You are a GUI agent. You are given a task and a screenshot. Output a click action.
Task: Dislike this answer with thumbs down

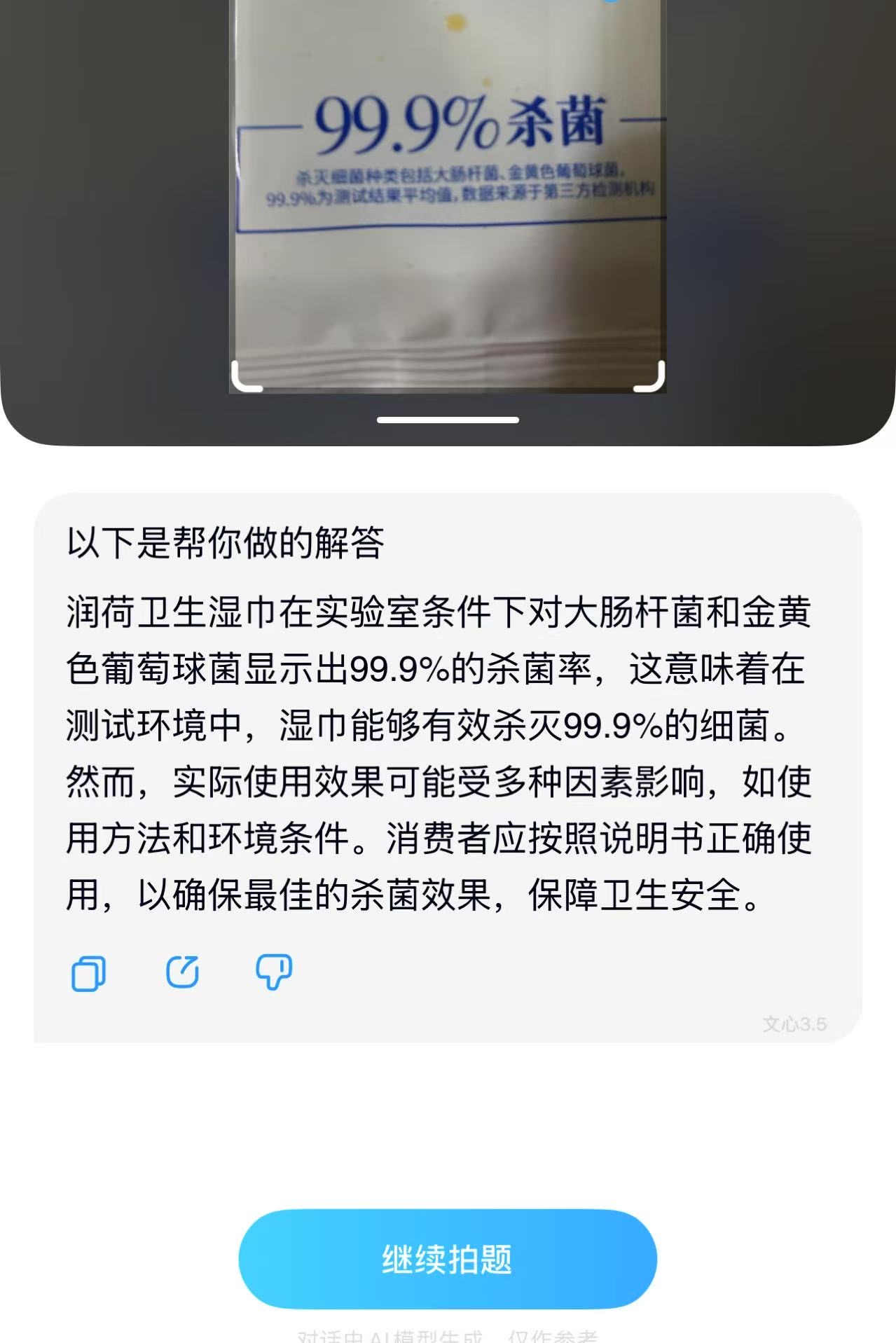coord(274,972)
